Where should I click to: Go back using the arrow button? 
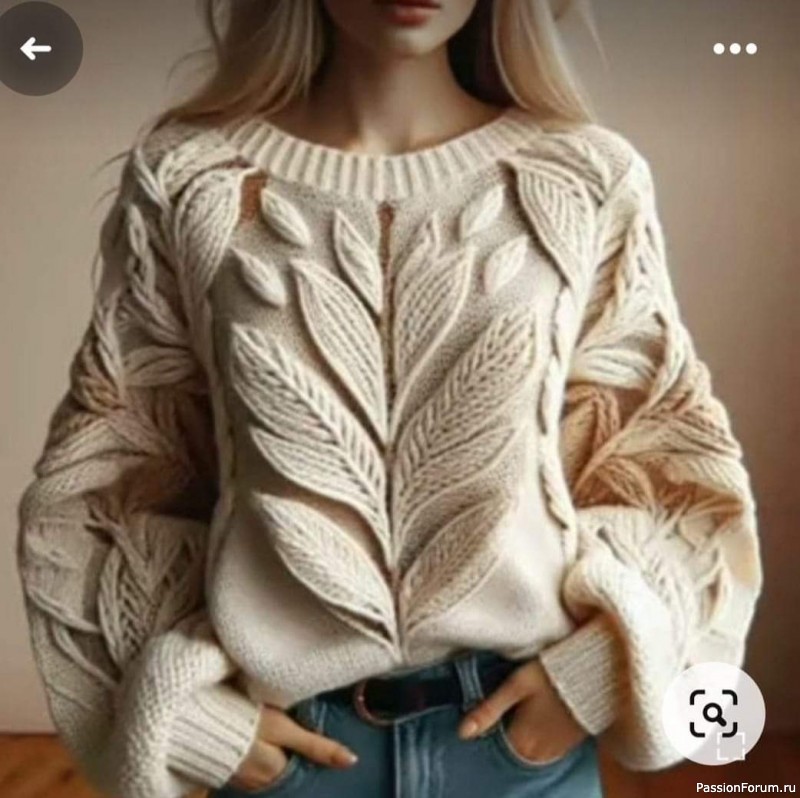(x=36, y=48)
